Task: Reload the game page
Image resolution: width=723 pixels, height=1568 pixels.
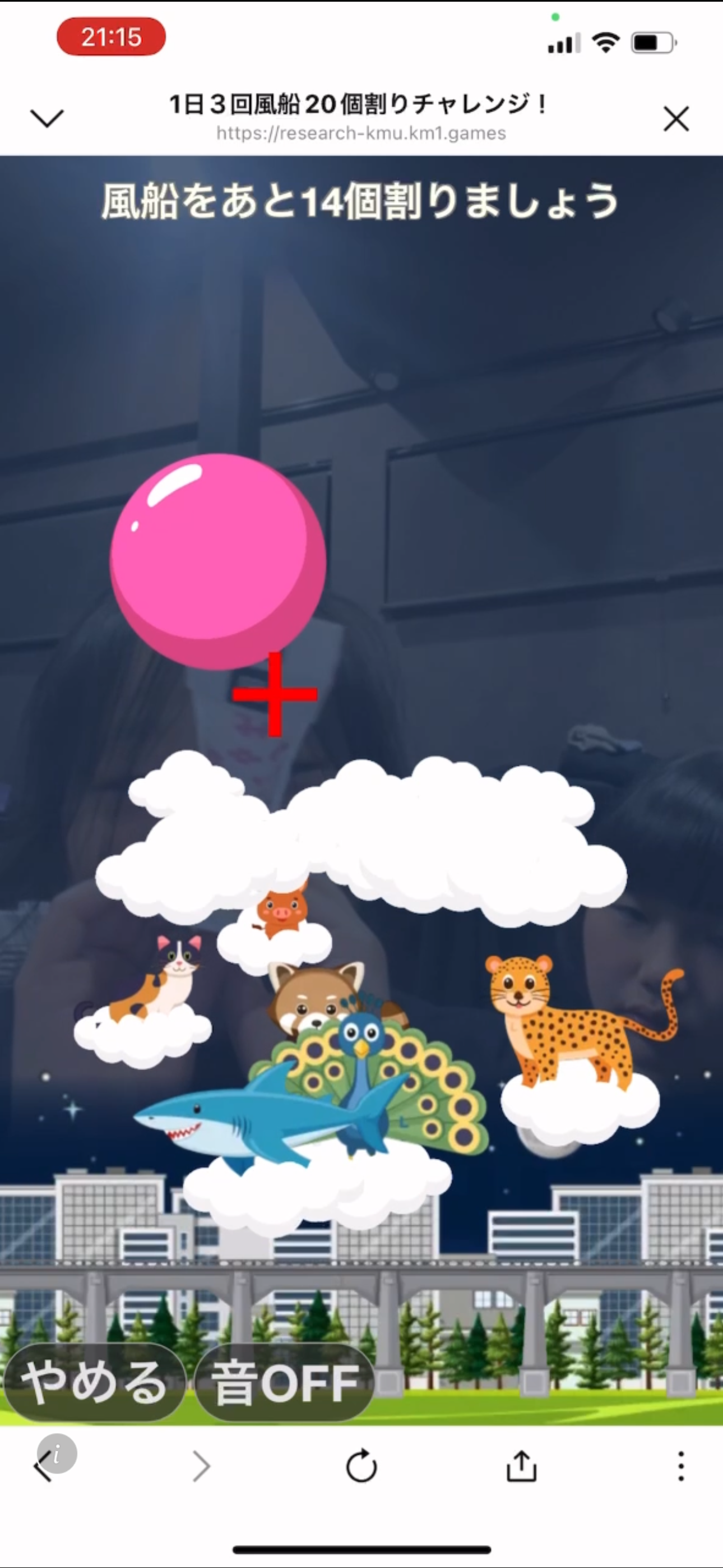Action: (361, 1466)
